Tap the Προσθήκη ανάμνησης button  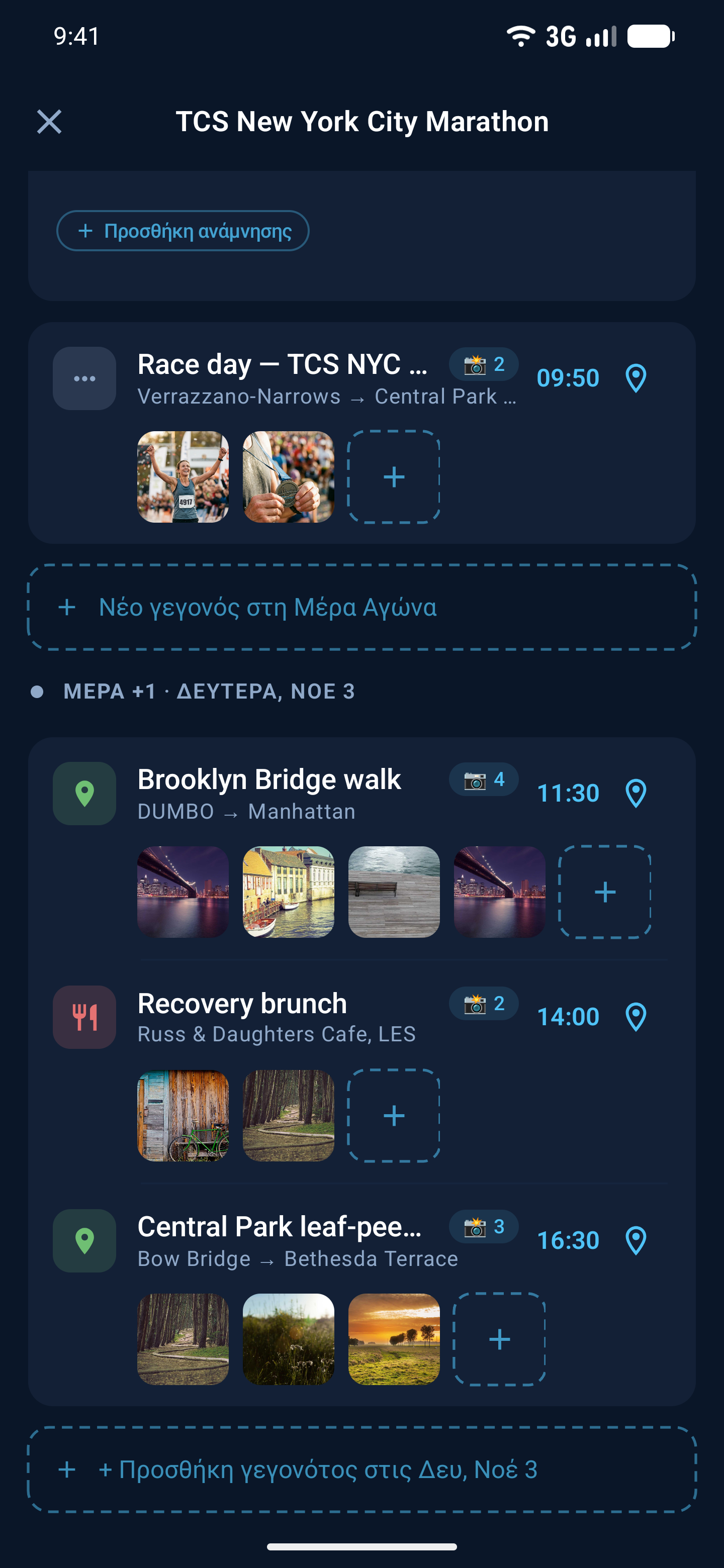point(183,231)
